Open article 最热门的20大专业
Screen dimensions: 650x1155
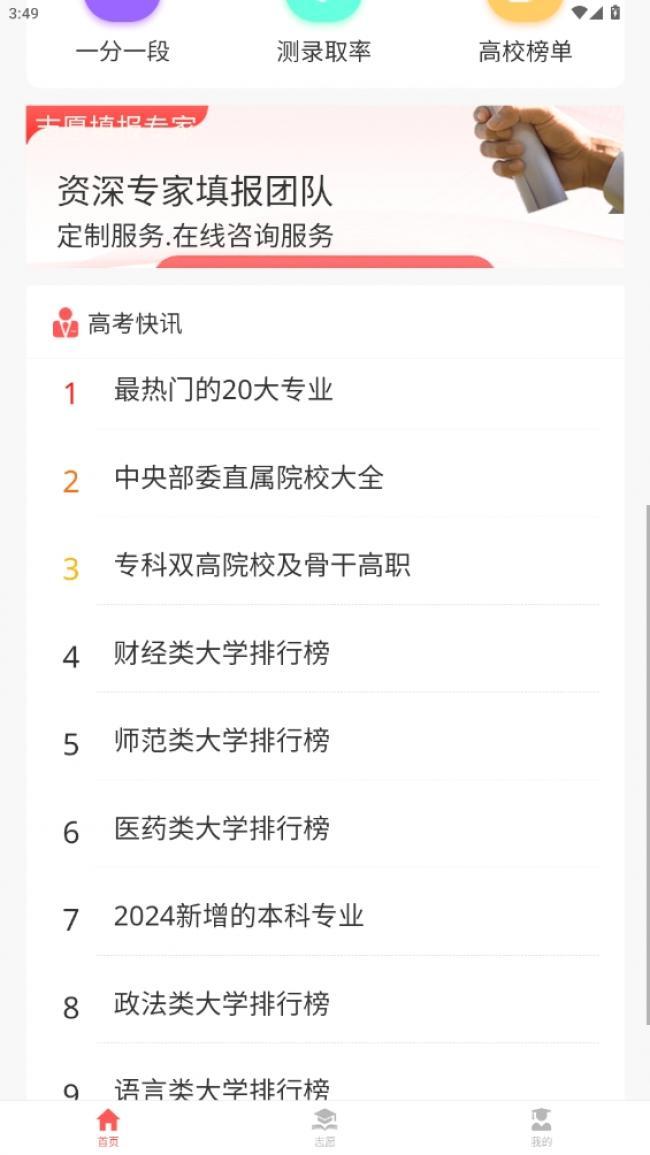(x=325, y=390)
